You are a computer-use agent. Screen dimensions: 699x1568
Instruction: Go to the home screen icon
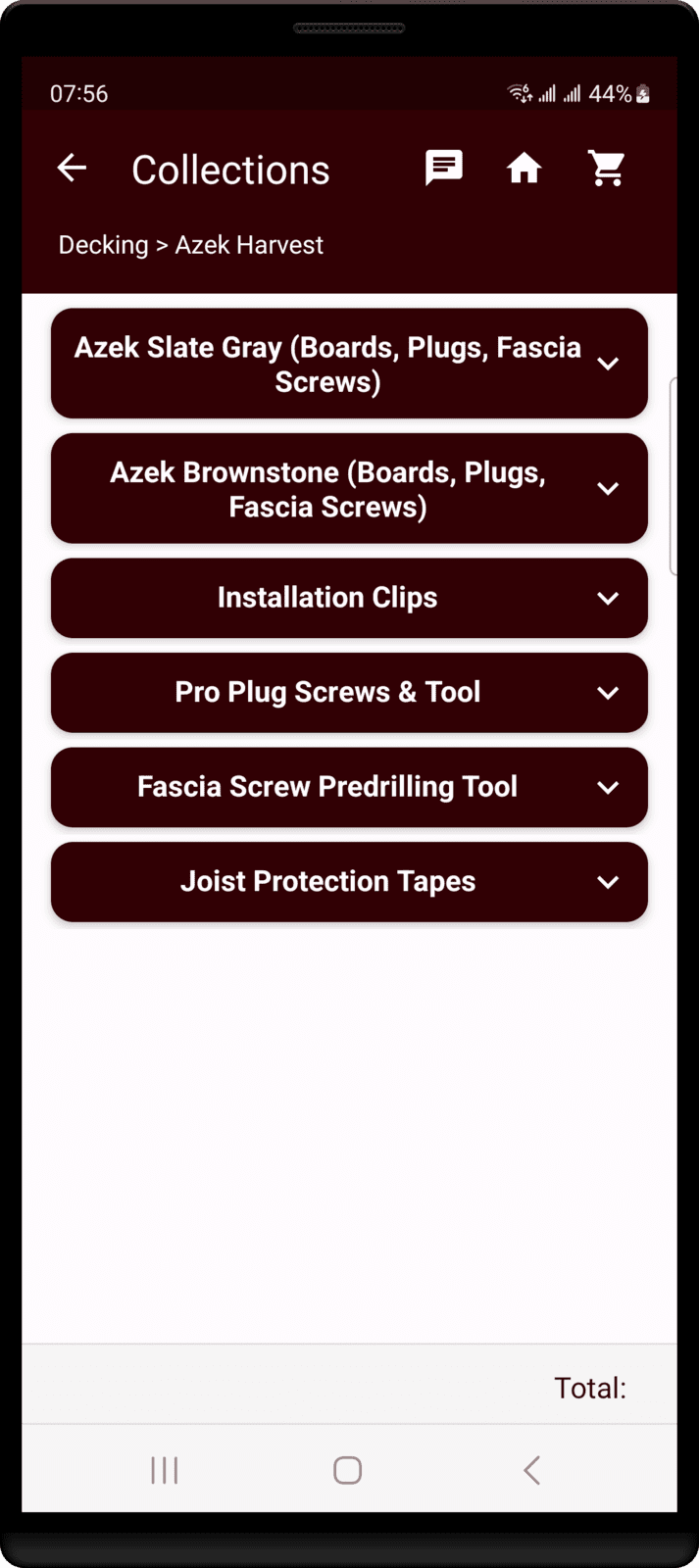(x=524, y=169)
